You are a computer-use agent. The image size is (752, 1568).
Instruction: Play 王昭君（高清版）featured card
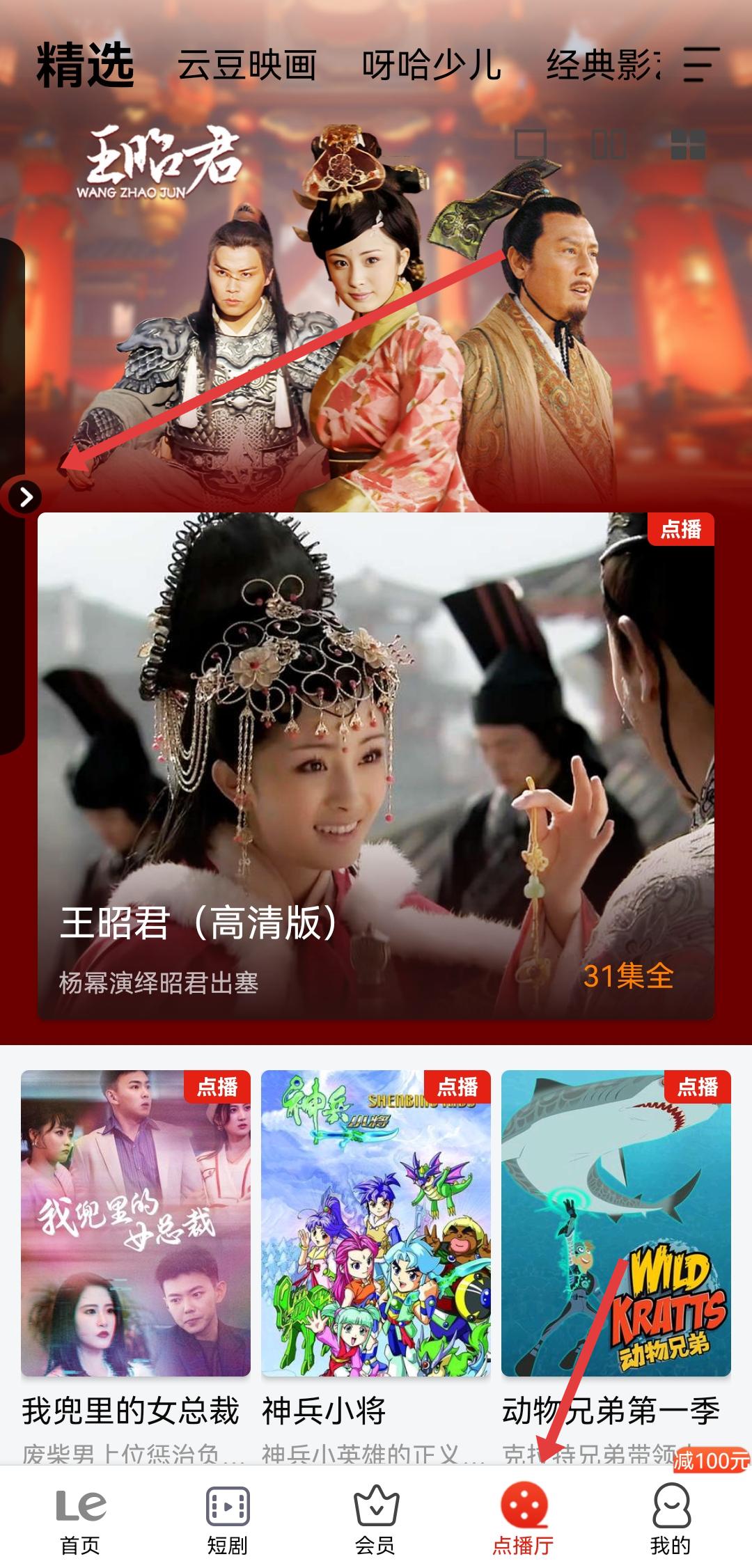(376, 766)
